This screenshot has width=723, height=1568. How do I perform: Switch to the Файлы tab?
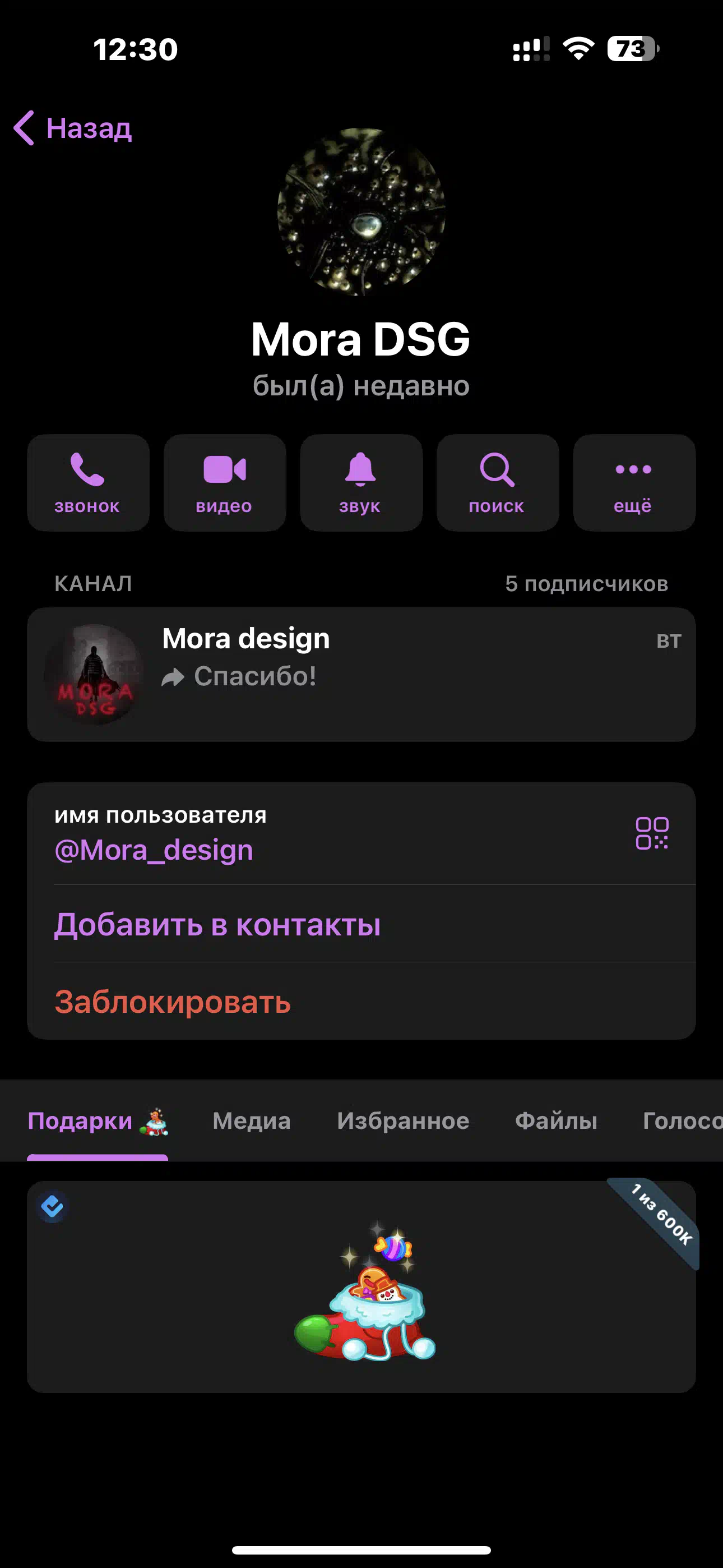point(555,1120)
